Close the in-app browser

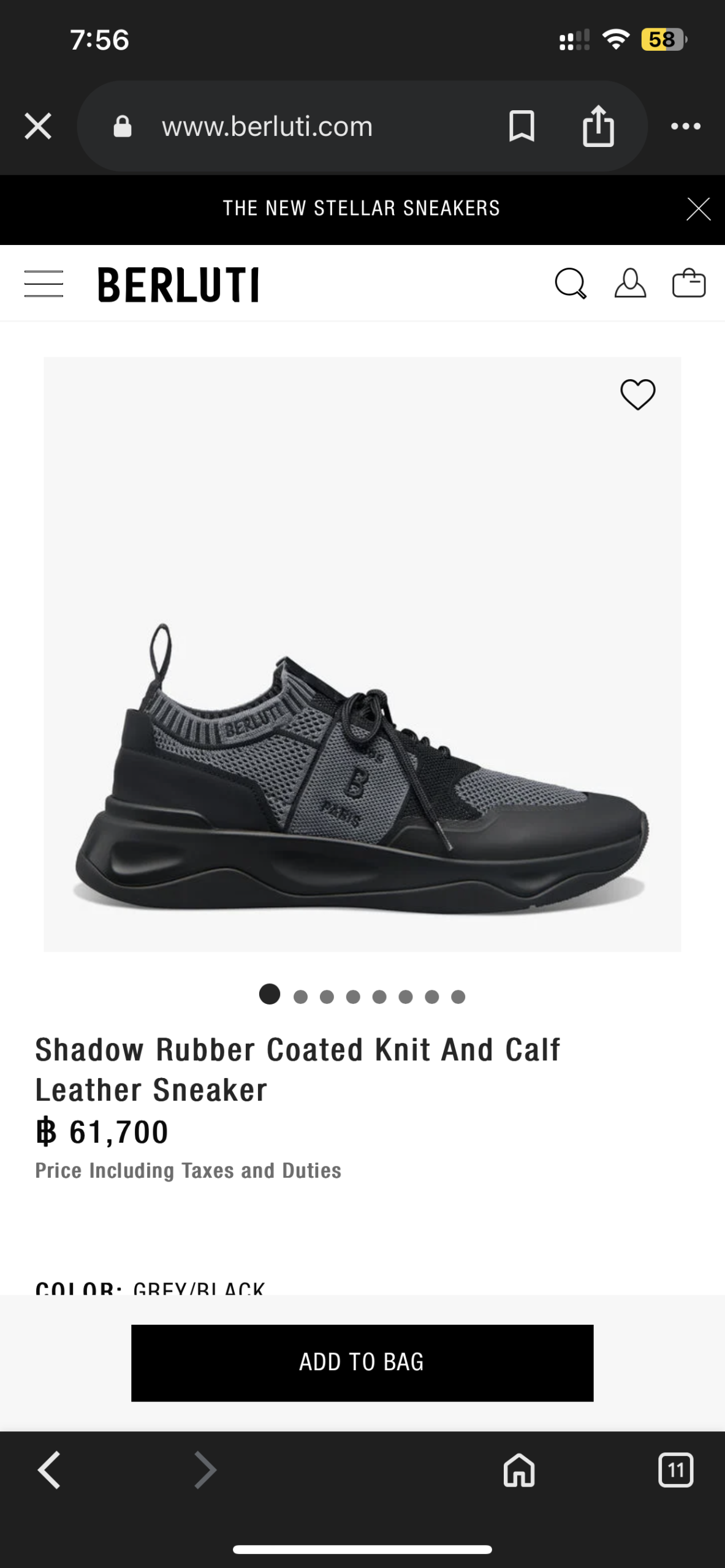click(x=38, y=126)
